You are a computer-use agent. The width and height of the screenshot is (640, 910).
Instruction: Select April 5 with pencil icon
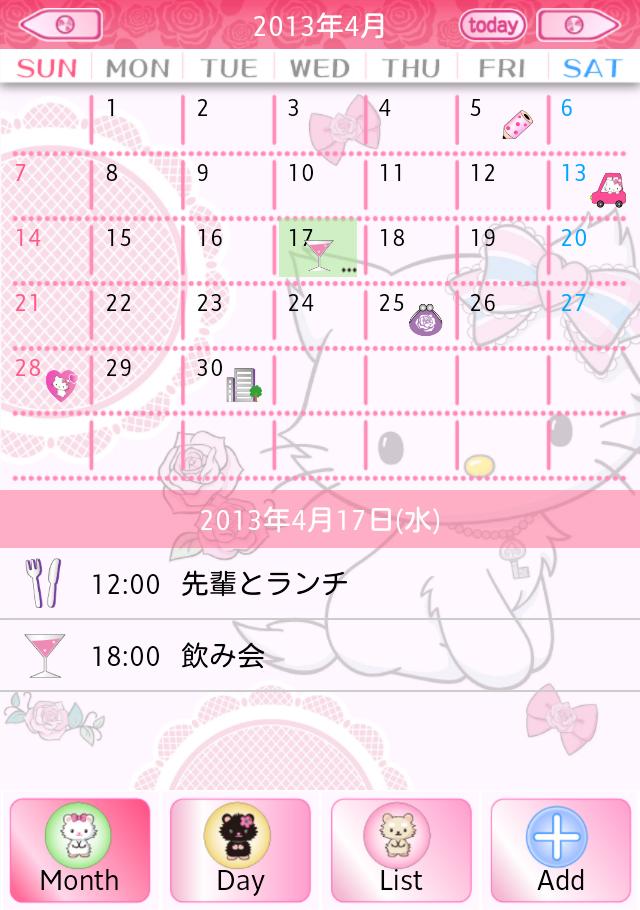tap(501, 120)
